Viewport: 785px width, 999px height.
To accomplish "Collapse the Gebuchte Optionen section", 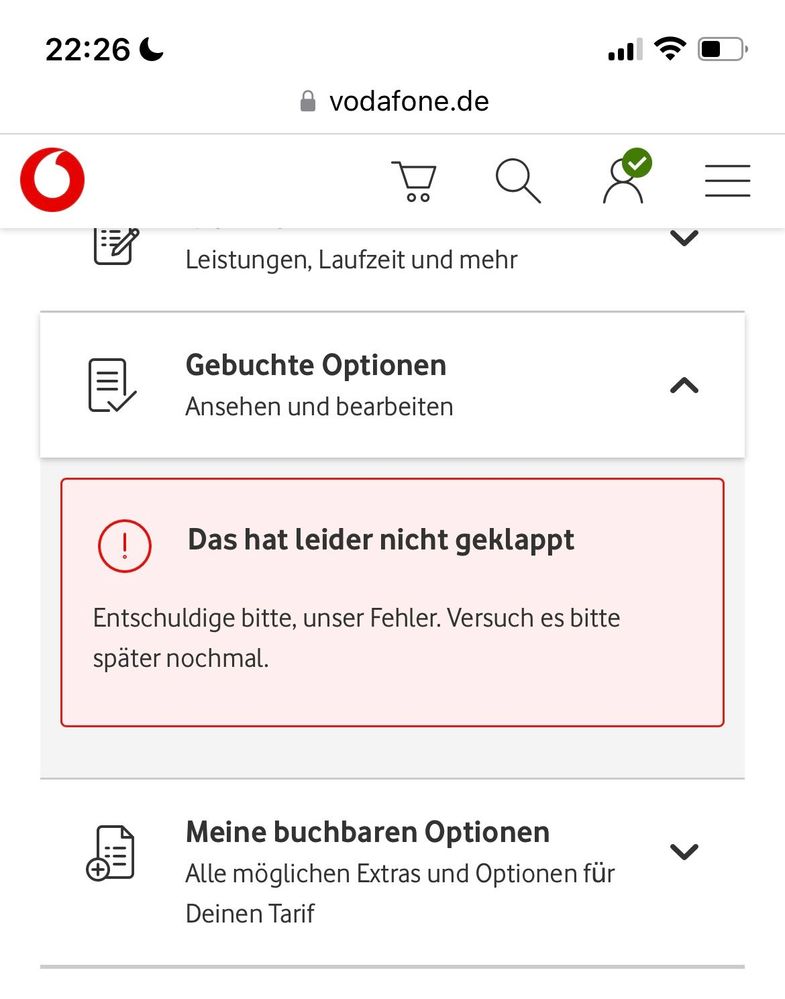I will (684, 385).
